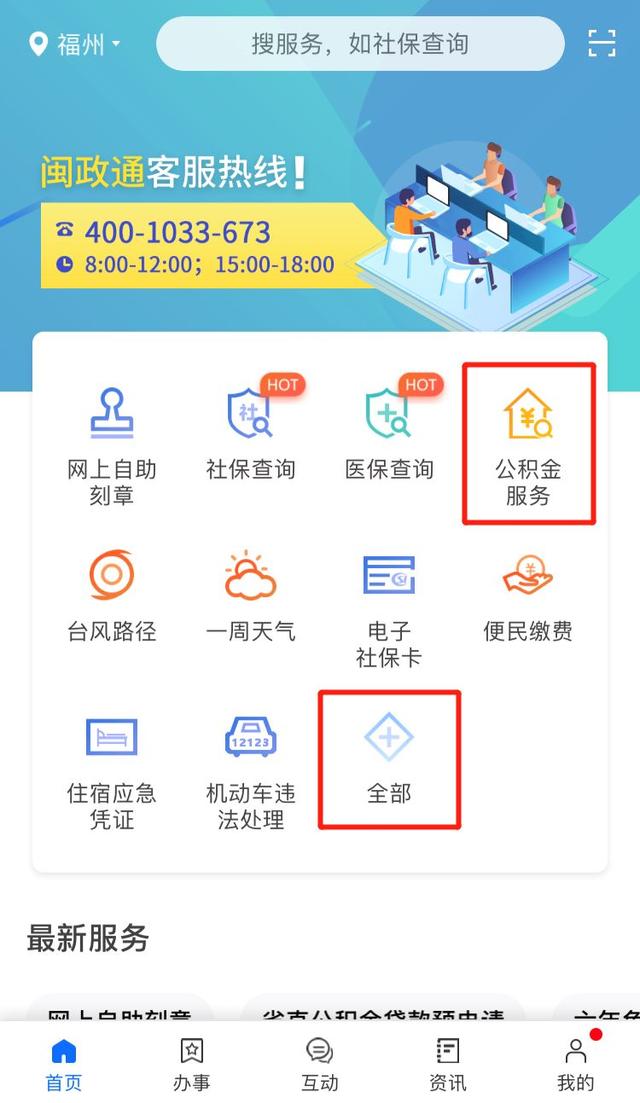Open 网上自助刻章 service
640x1103 pixels.
click(111, 446)
